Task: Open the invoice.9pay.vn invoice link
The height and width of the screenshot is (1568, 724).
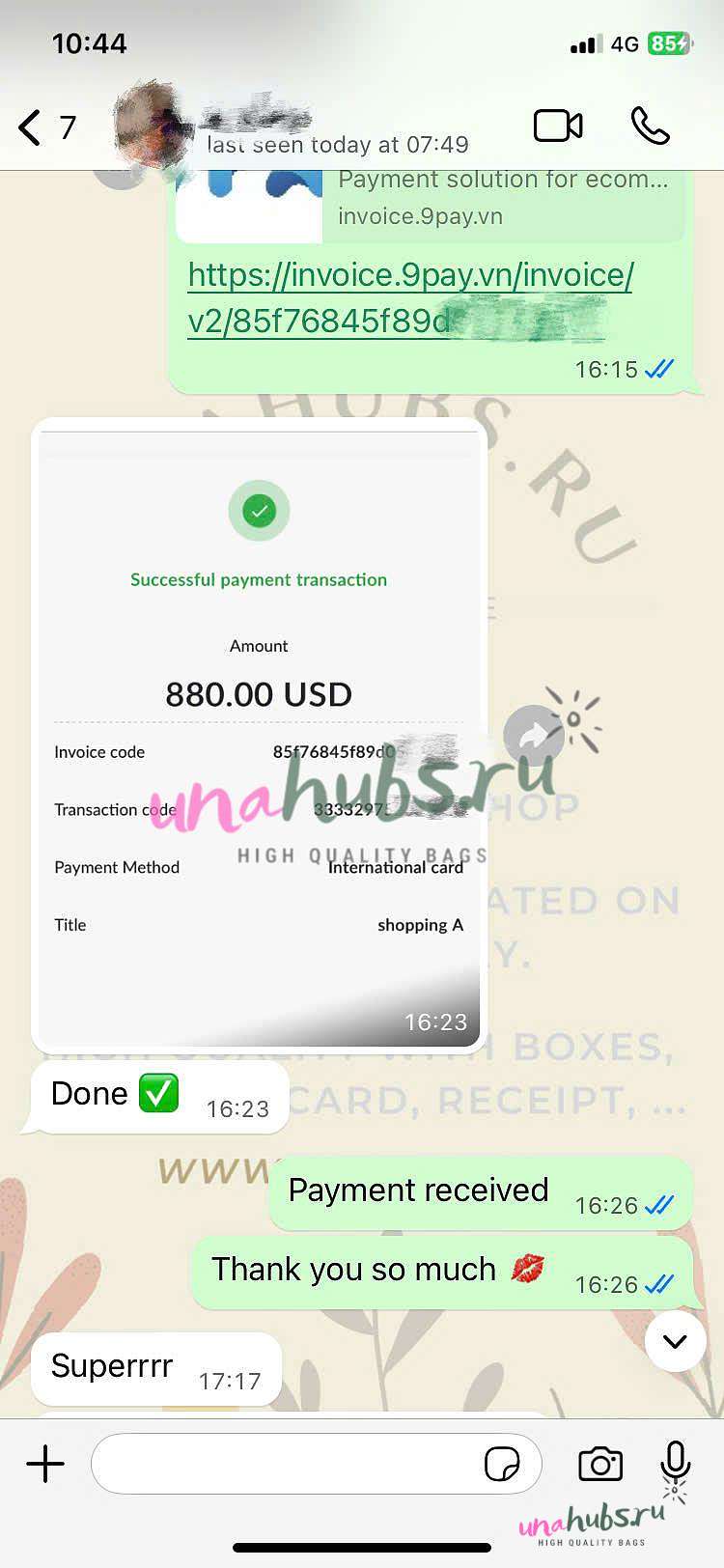Action: (x=410, y=297)
